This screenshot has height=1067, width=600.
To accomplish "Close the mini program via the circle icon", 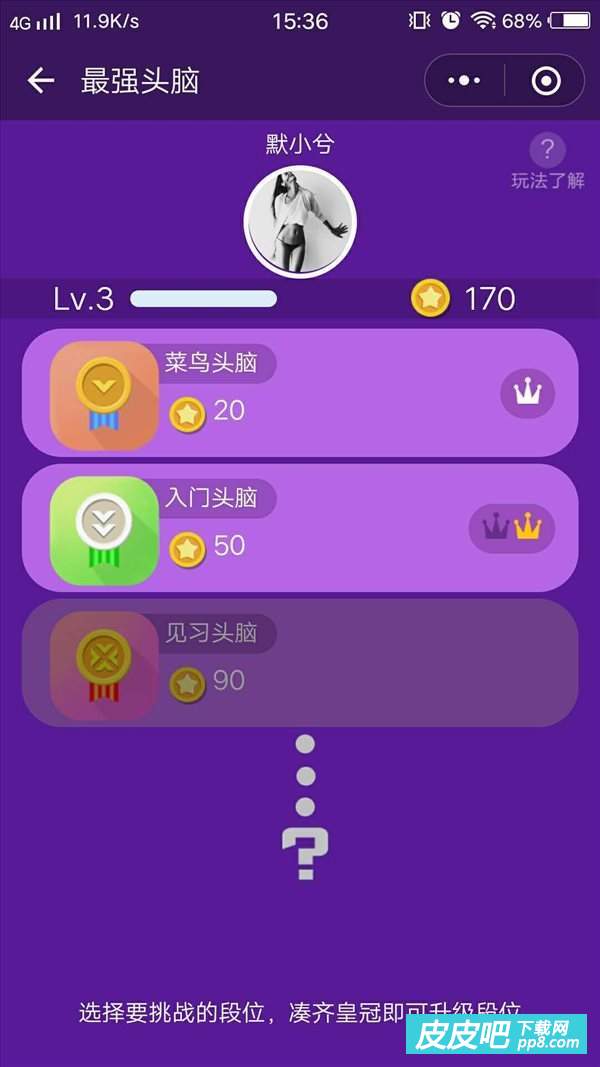I will 546,81.
